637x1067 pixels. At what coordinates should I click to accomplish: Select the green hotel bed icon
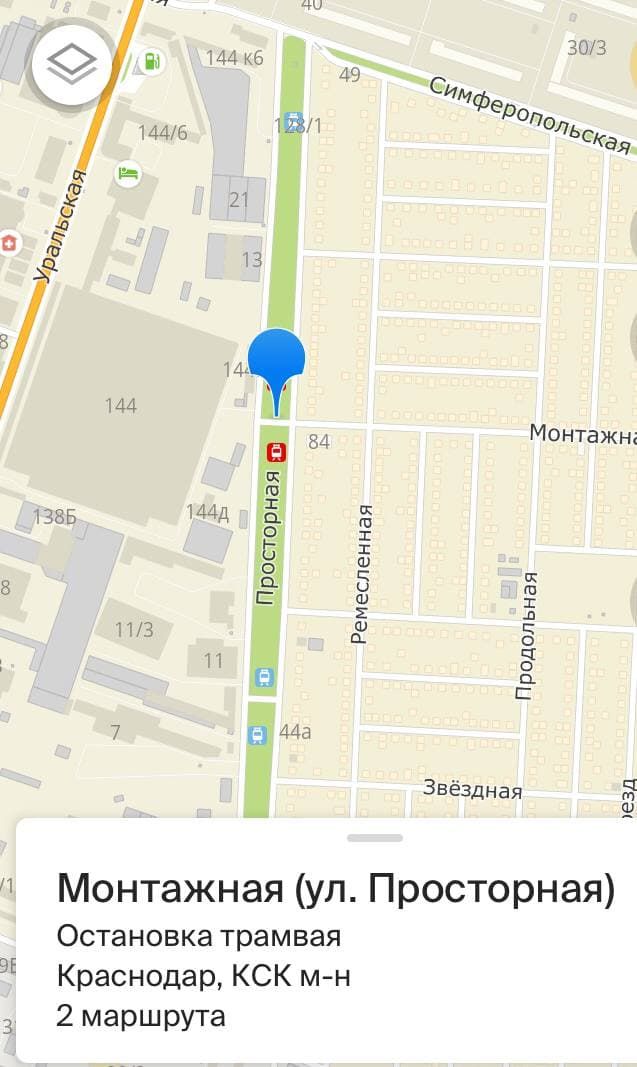[128, 174]
